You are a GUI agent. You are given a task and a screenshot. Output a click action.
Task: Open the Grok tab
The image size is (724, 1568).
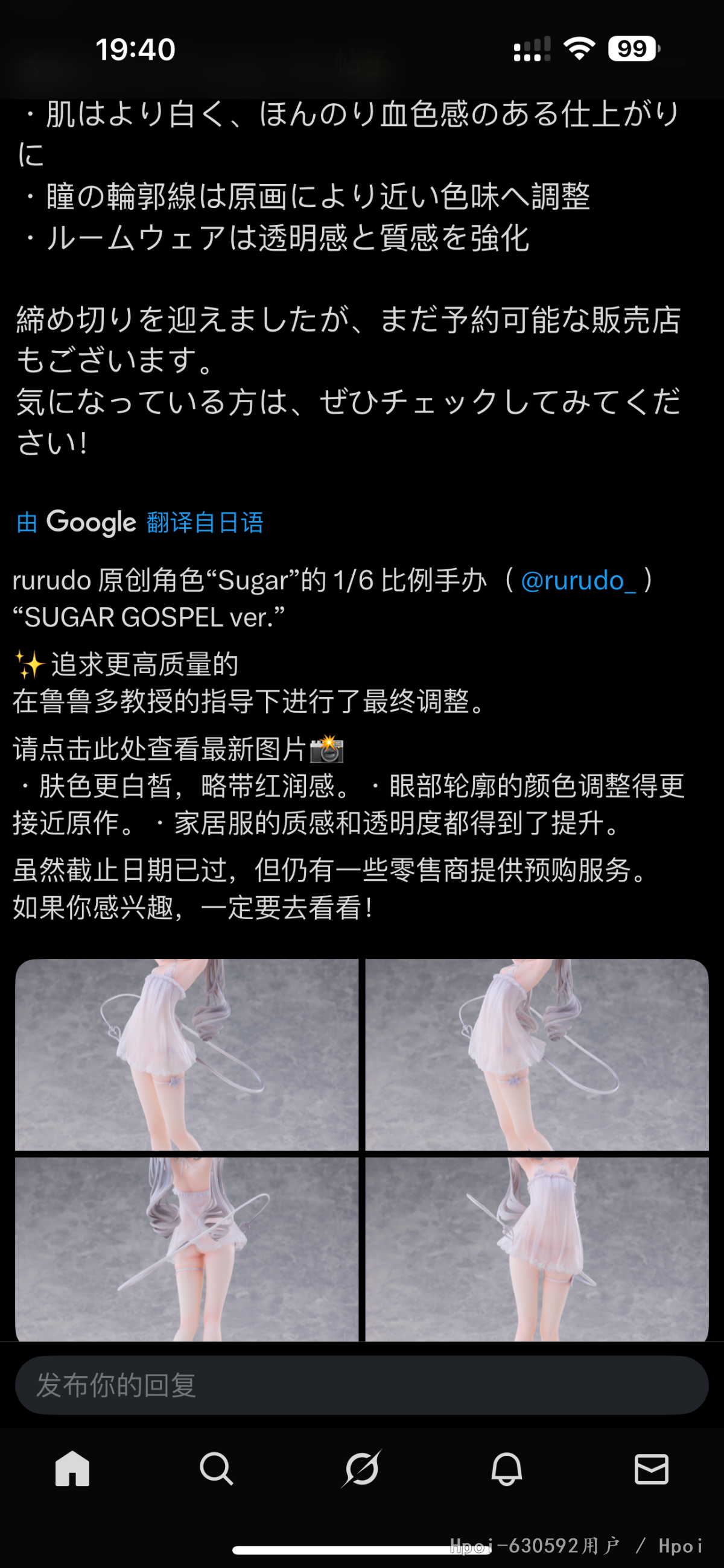(x=361, y=1468)
